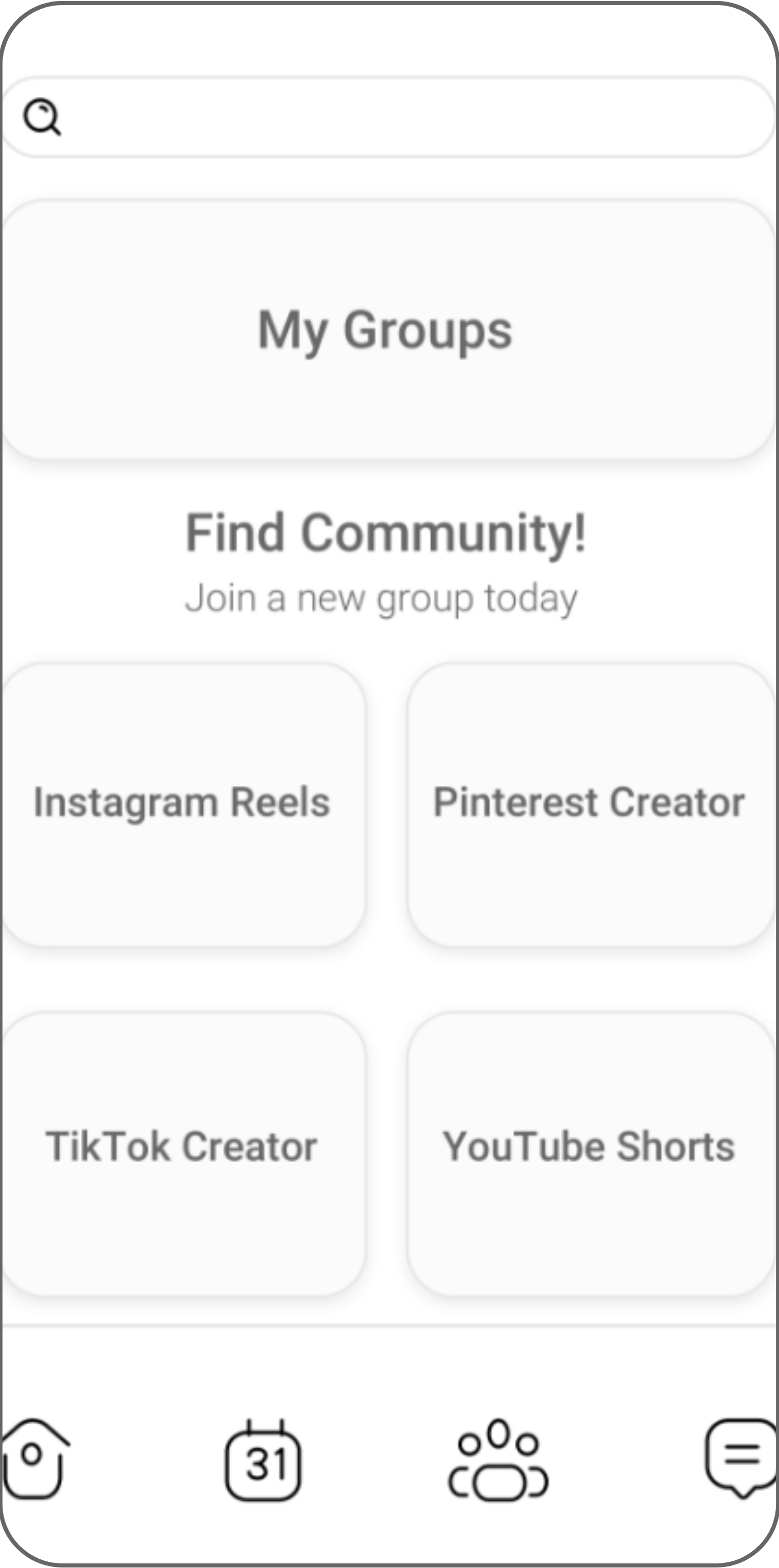This screenshot has width=779, height=1568.
Task: Select the Pinterest Creator group
Action: tap(590, 804)
